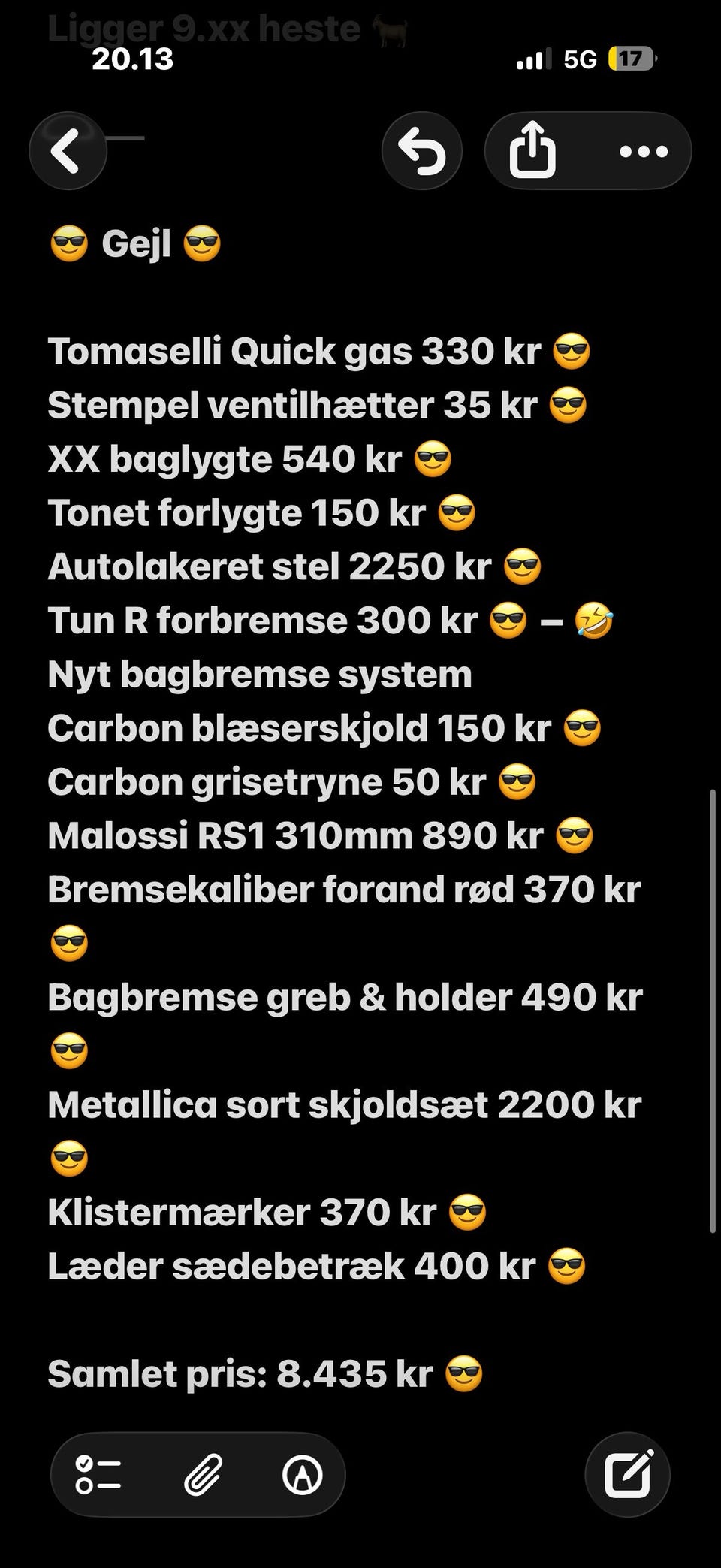
Task: Navigate back to the notes list
Action: [66, 150]
